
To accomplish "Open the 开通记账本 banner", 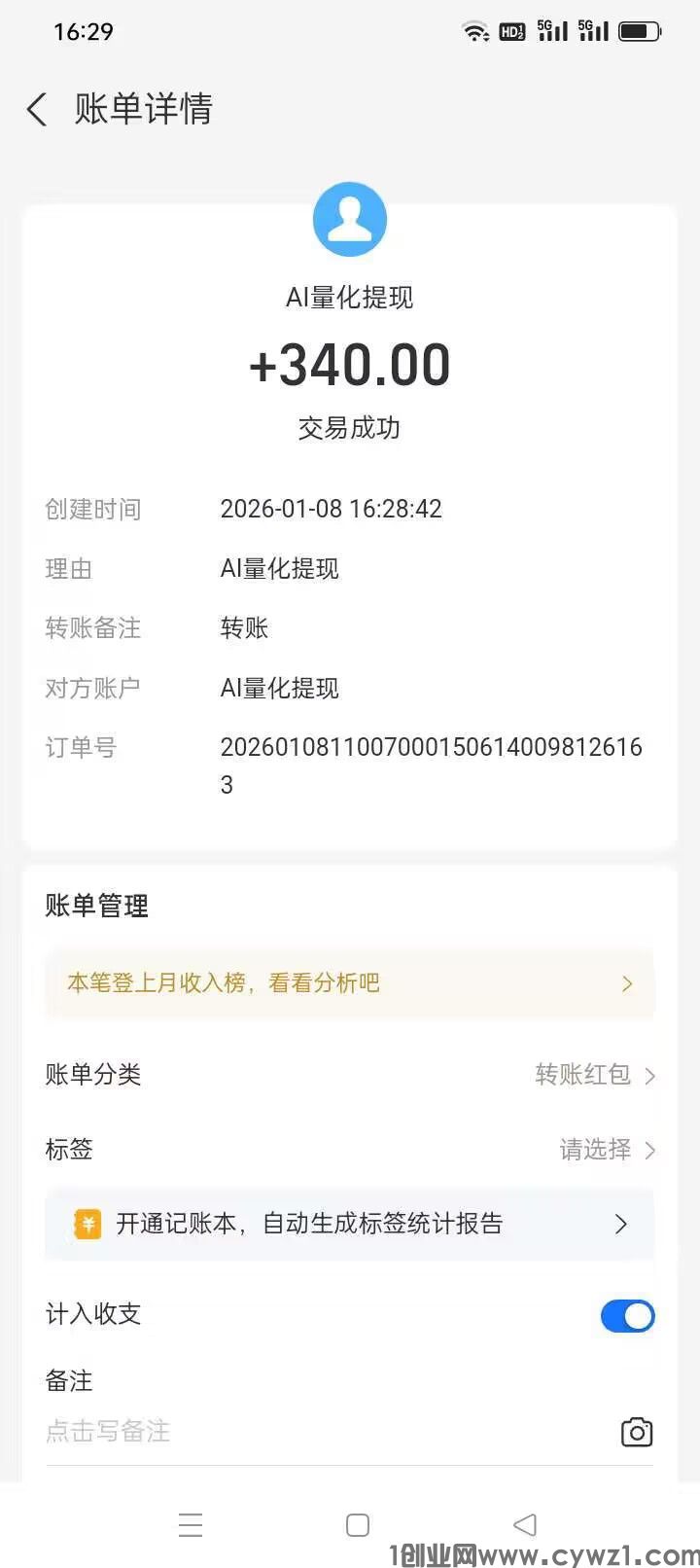I will [x=350, y=1224].
